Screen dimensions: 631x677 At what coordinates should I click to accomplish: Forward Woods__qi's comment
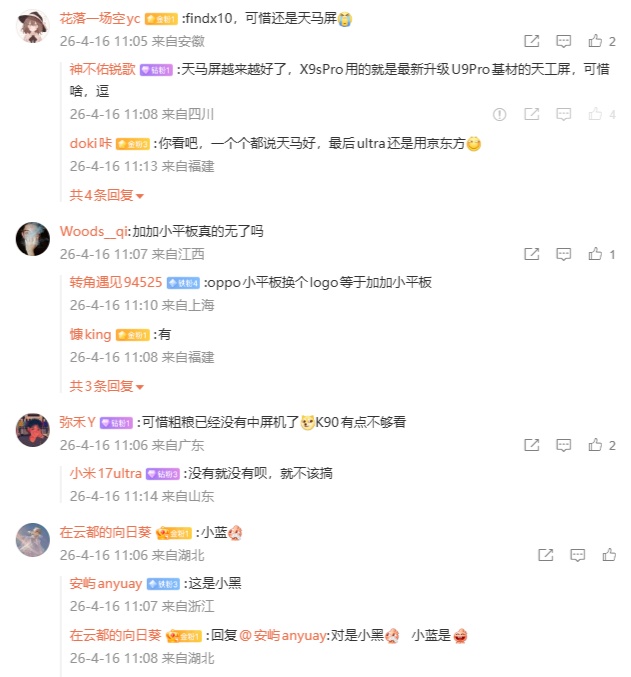point(532,254)
